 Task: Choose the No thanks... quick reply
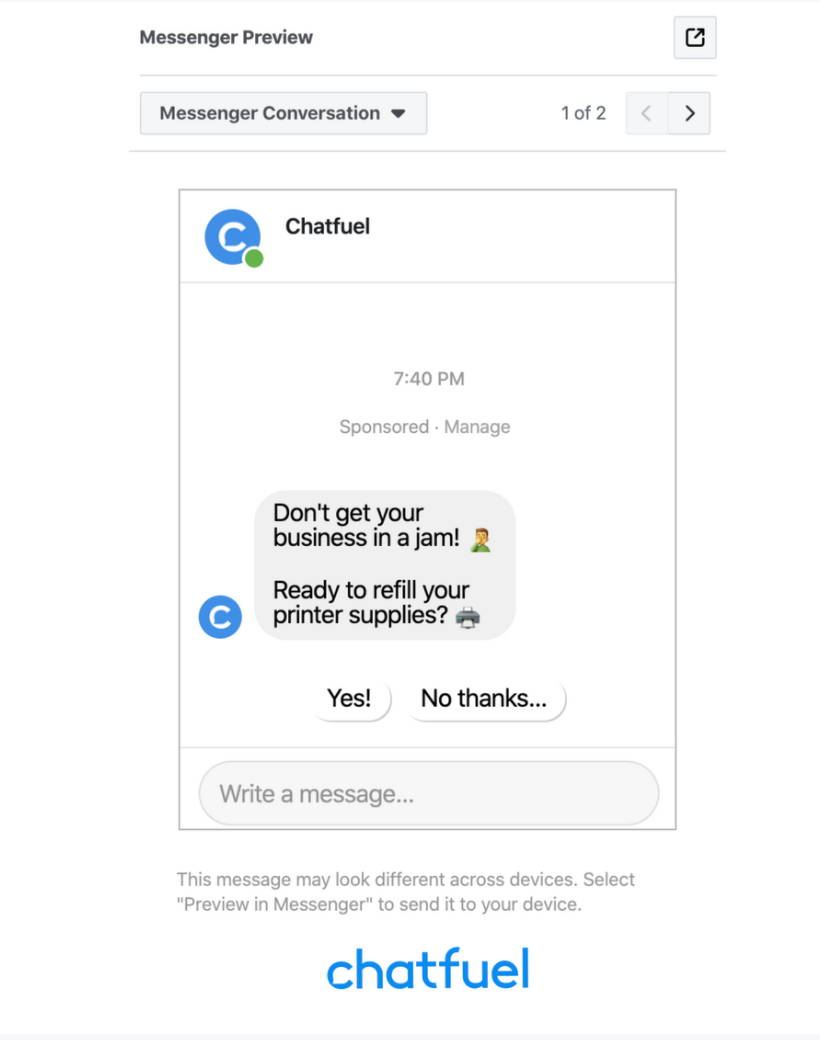[484, 698]
